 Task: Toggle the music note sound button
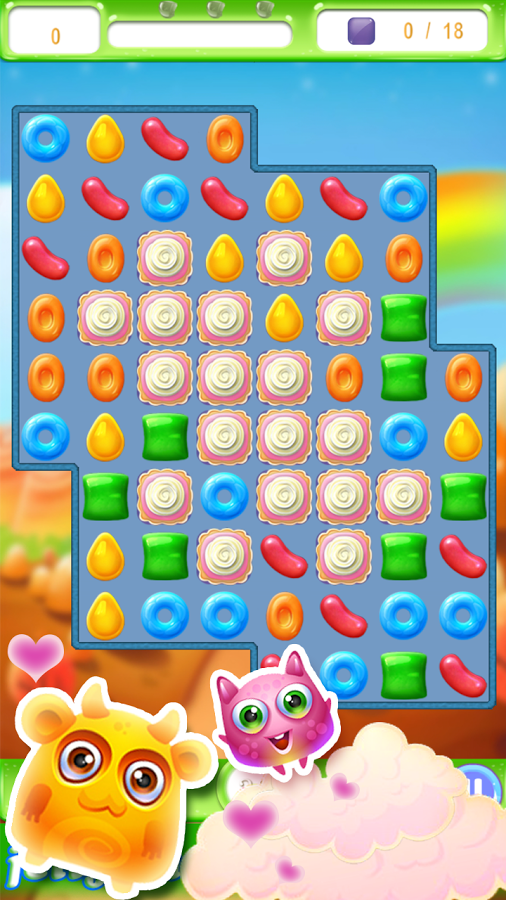(244, 788)
